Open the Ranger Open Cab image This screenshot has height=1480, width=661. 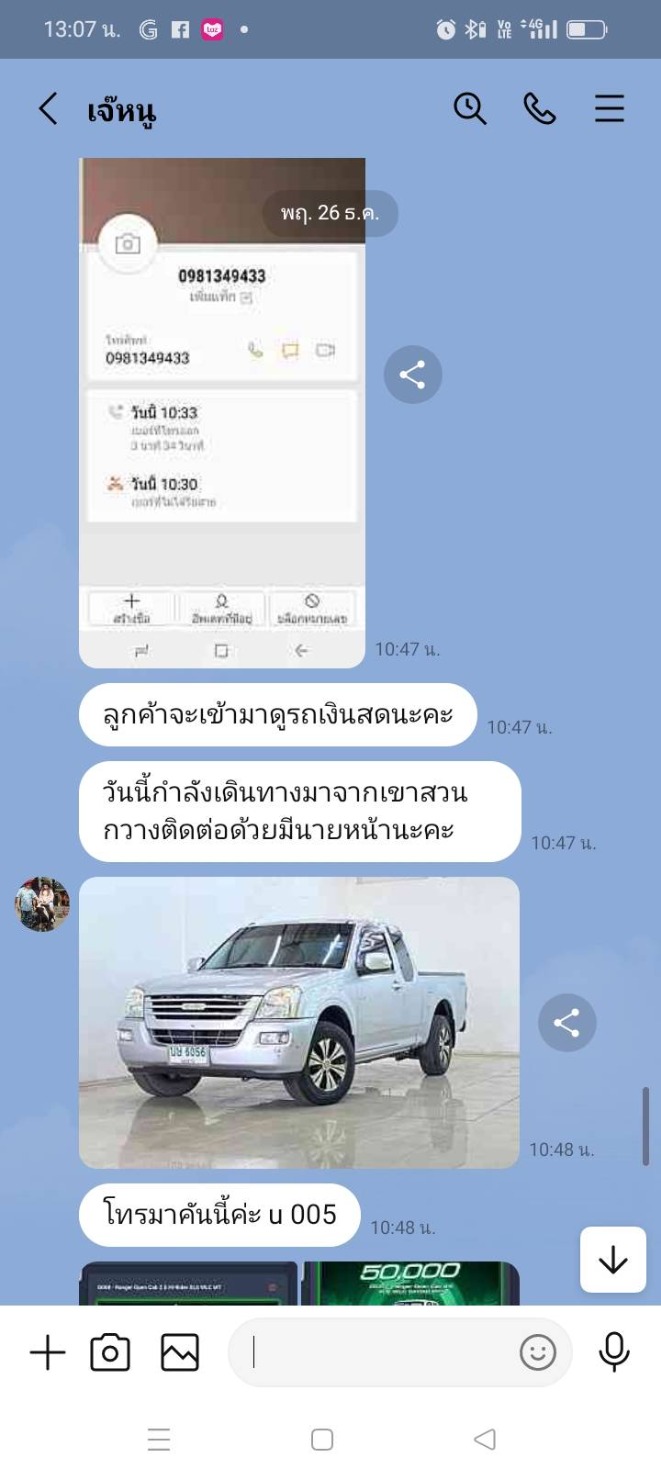click(x=188, y=1284)
